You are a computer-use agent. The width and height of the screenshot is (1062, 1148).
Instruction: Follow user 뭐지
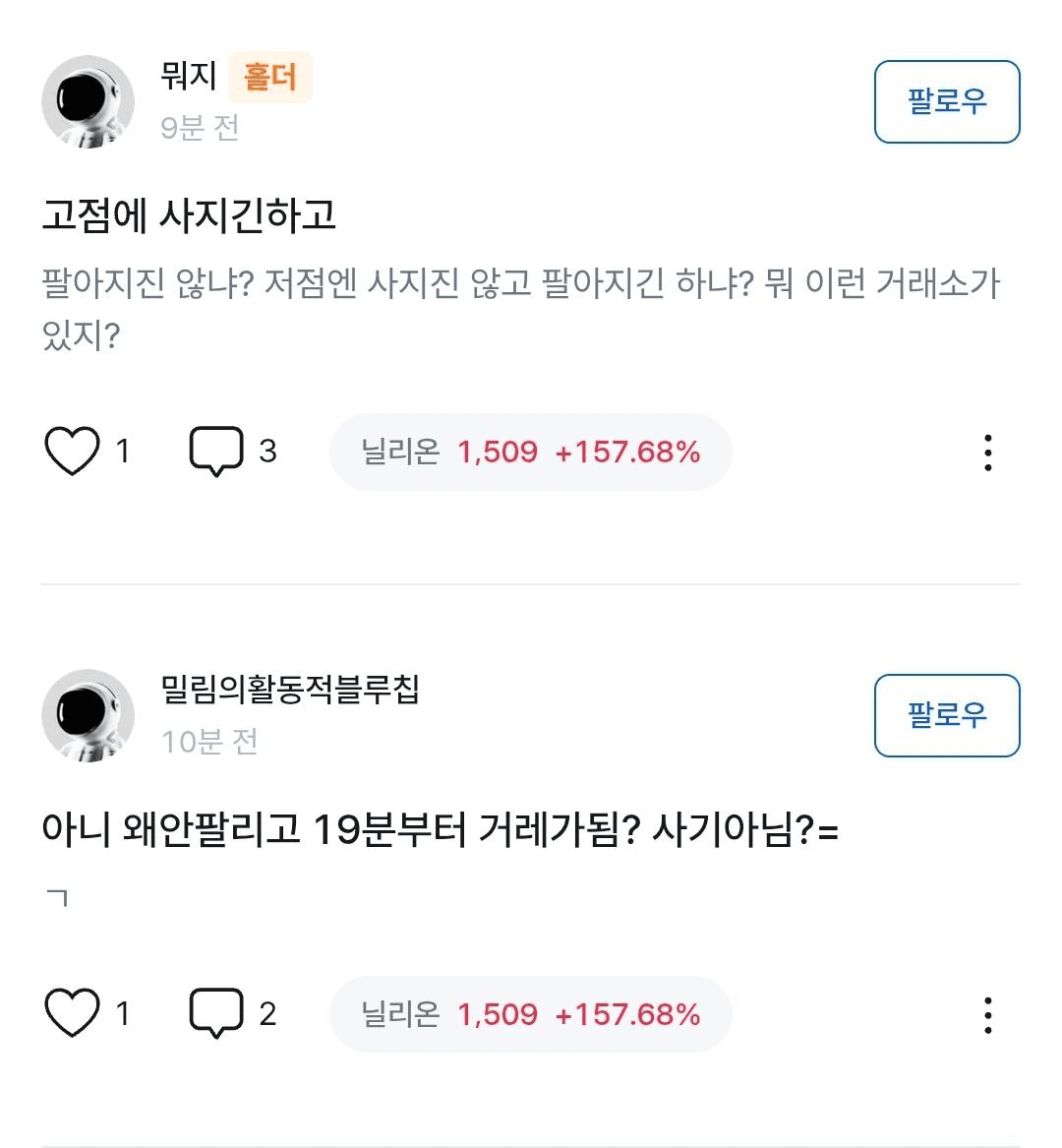(x=946, y=101)
